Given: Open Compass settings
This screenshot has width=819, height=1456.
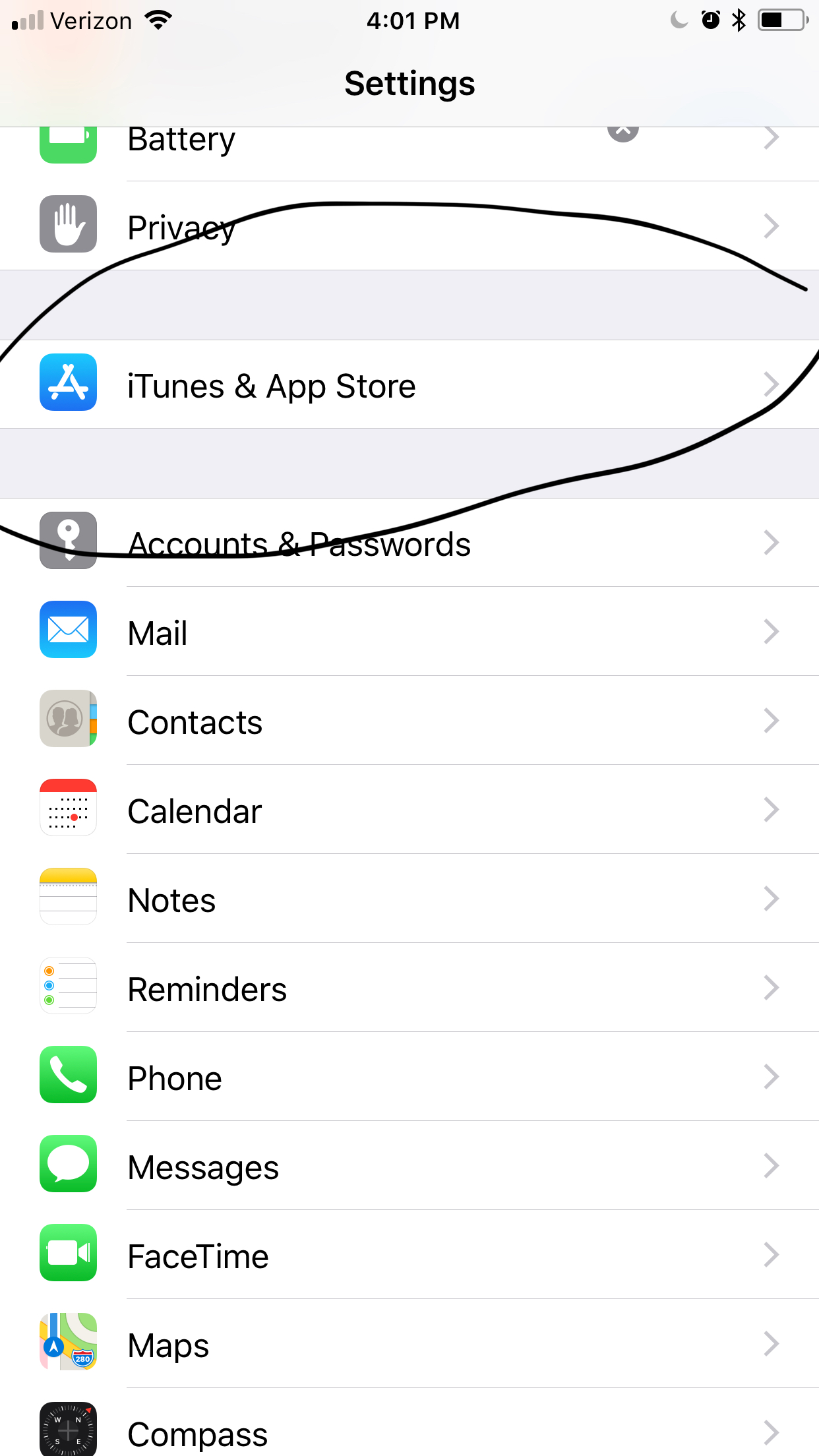Looking at the screenshot, I should 409,1422.
